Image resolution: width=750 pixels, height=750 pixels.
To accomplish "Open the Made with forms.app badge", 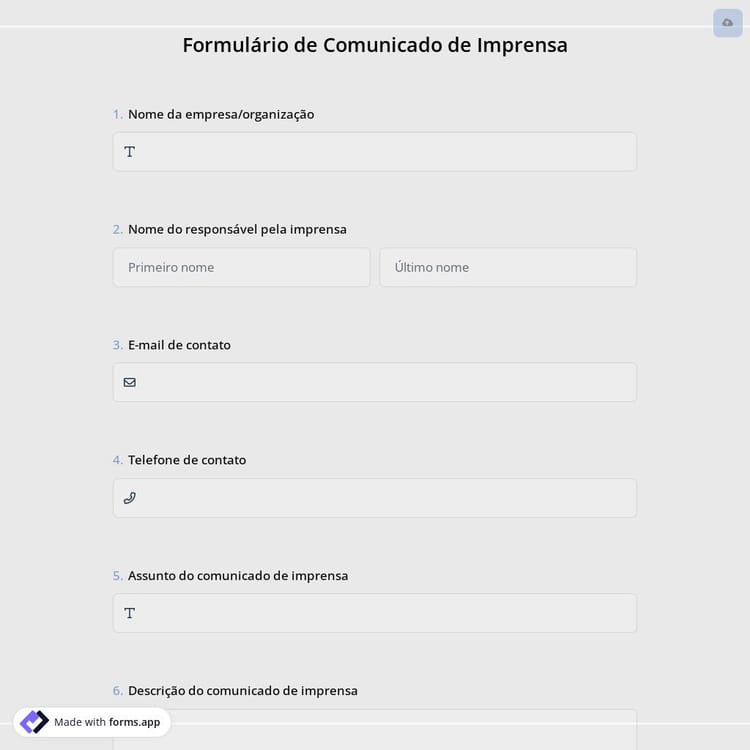I will (92, 722).
